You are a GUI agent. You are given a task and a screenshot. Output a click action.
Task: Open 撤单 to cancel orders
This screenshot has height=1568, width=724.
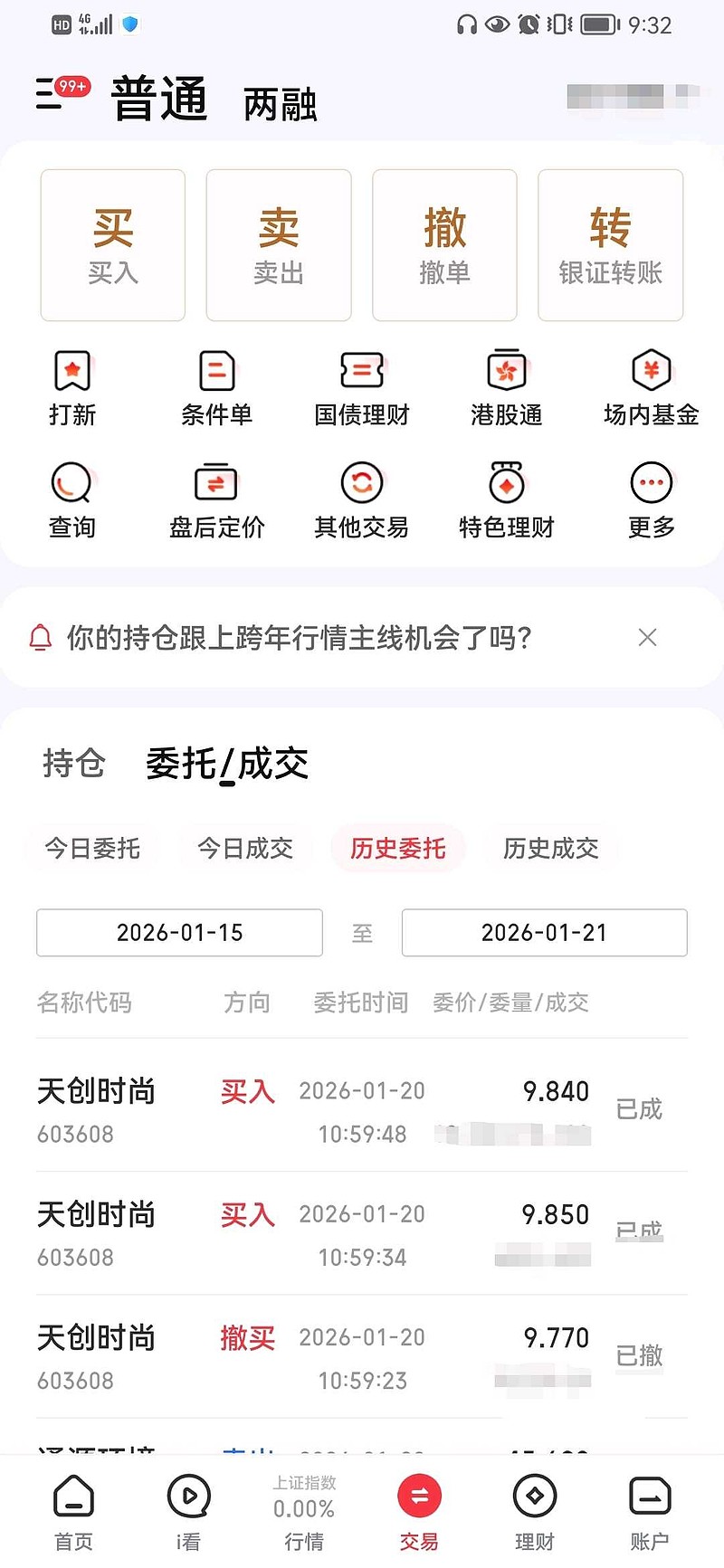444,245
